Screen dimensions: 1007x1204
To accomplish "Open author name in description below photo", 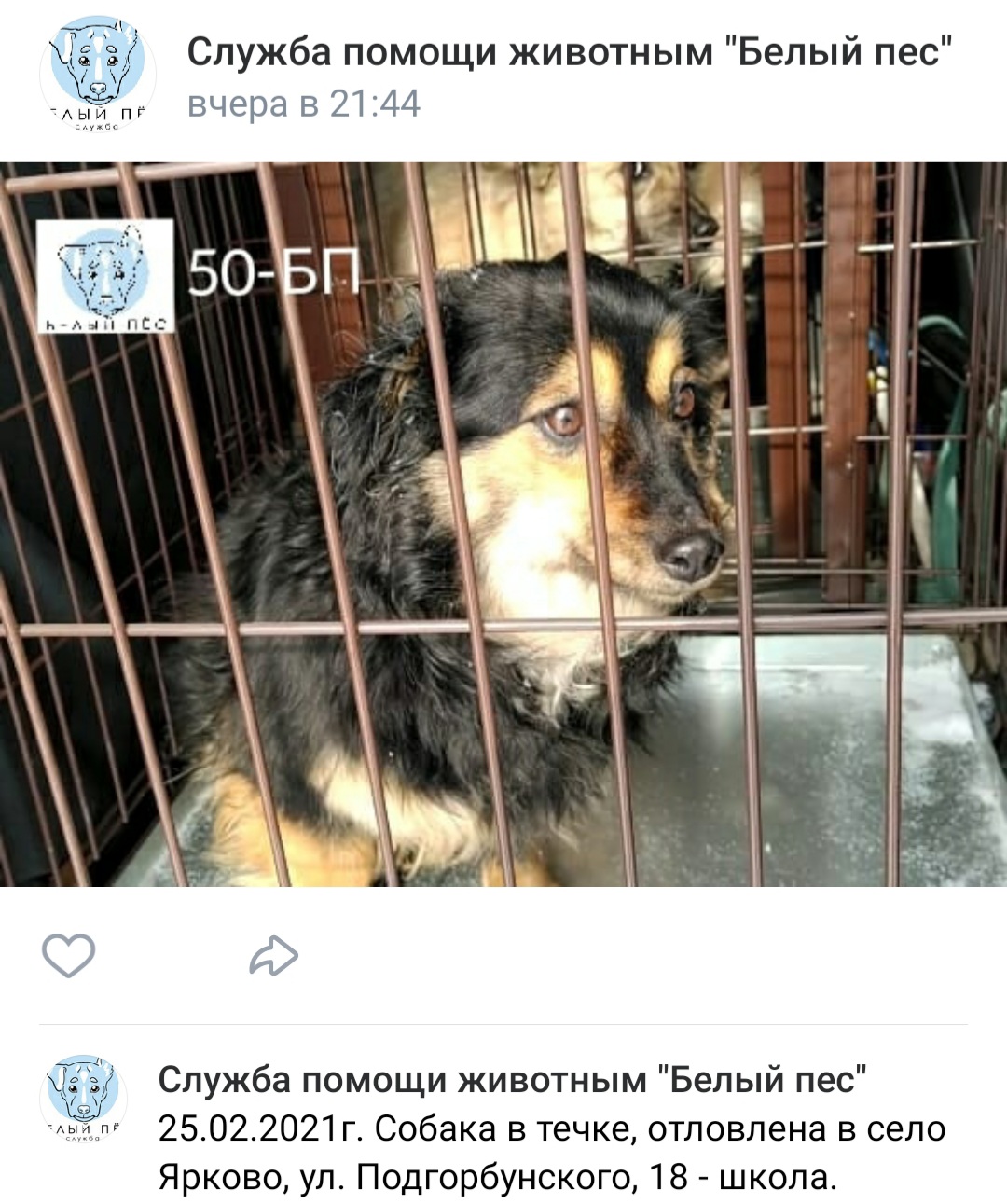I will click(512, 1079).
